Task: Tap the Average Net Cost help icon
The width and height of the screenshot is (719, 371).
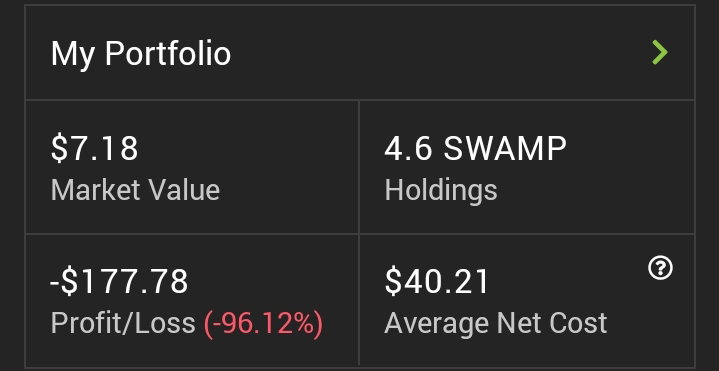Action: pos(660,267)
